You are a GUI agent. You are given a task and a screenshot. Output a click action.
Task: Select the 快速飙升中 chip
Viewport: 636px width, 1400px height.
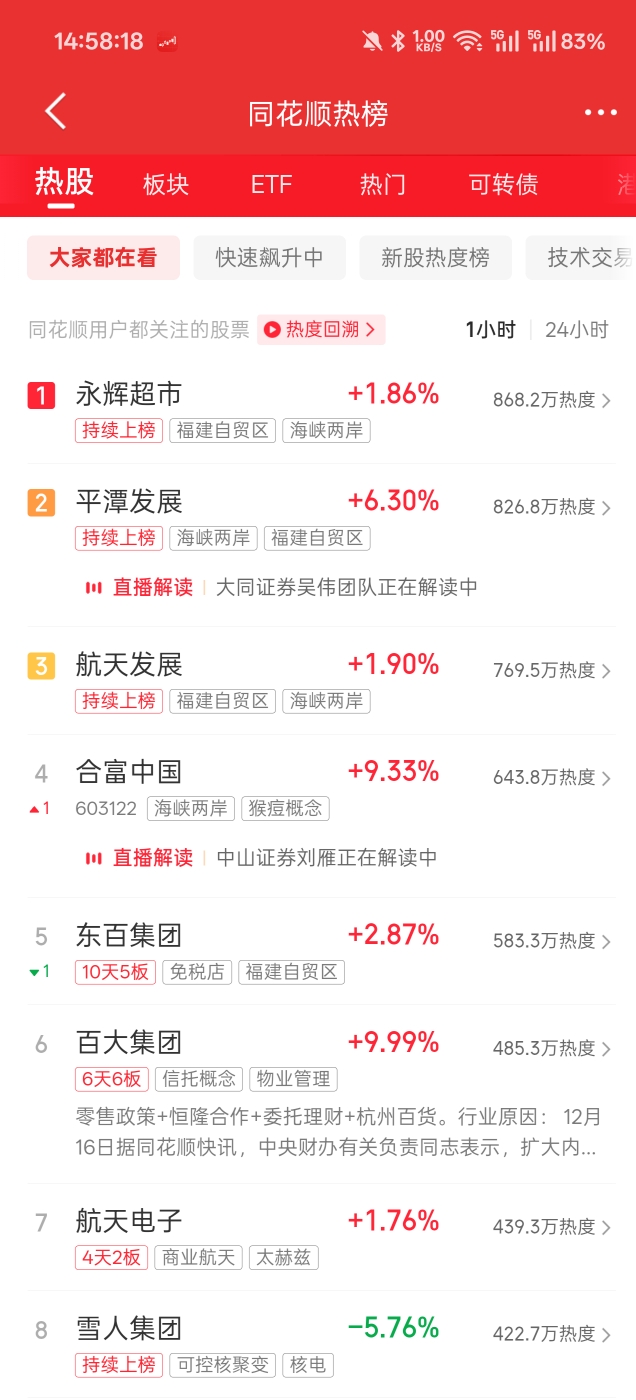269,258
